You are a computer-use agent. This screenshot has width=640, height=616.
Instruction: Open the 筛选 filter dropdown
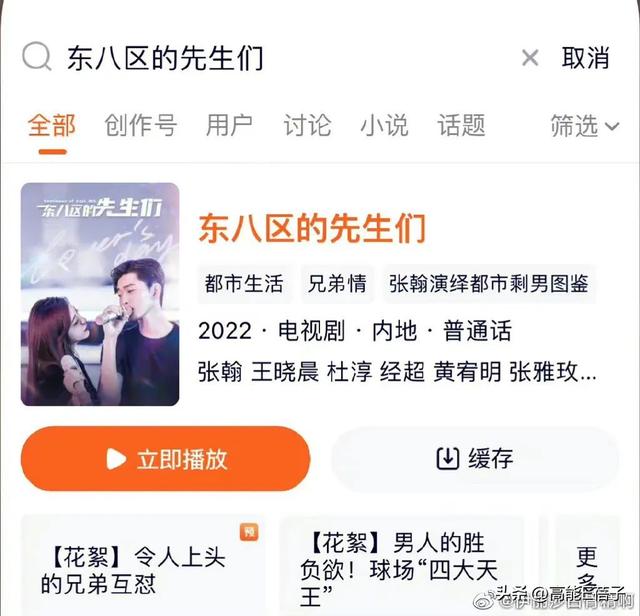coord(584,125)
